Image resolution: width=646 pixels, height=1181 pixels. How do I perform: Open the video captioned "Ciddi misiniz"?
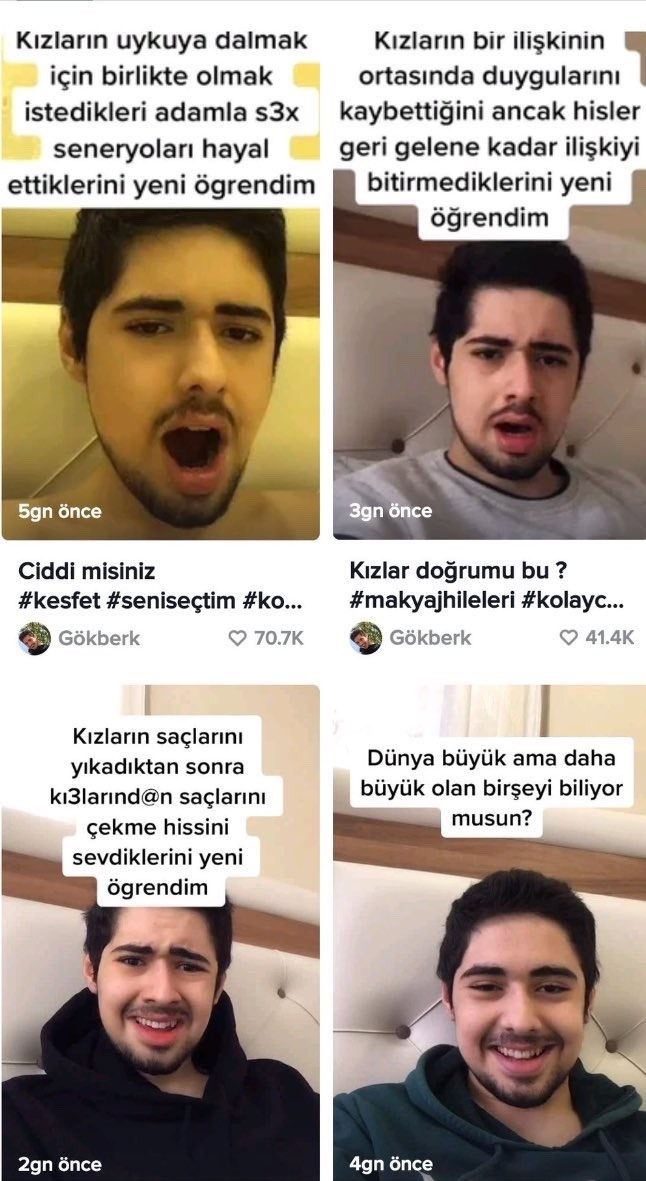click(x=160, y=300)
